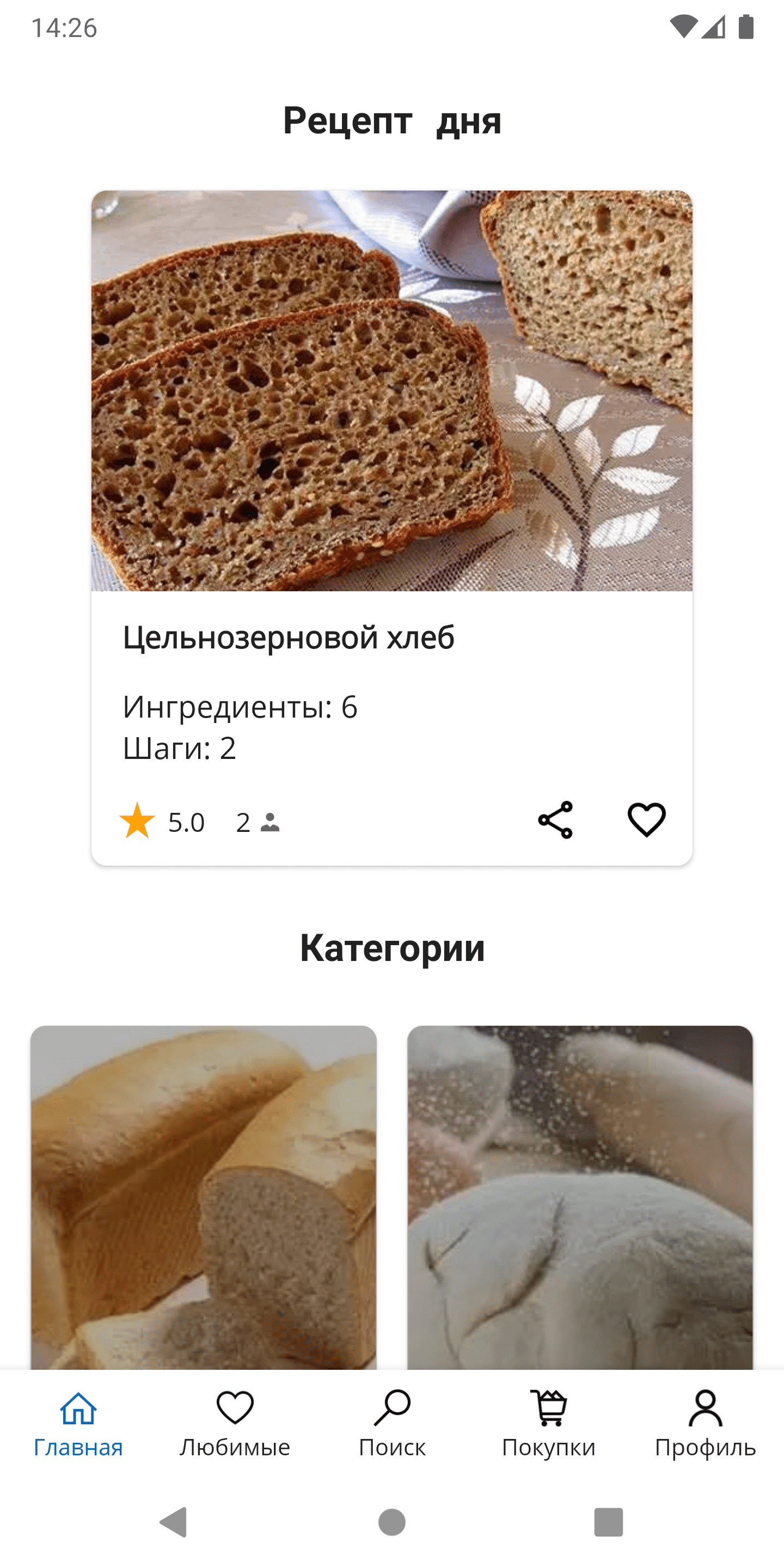784x1568 pixels.
Task: Tap the system back button
Action: tap(174, 1522)
